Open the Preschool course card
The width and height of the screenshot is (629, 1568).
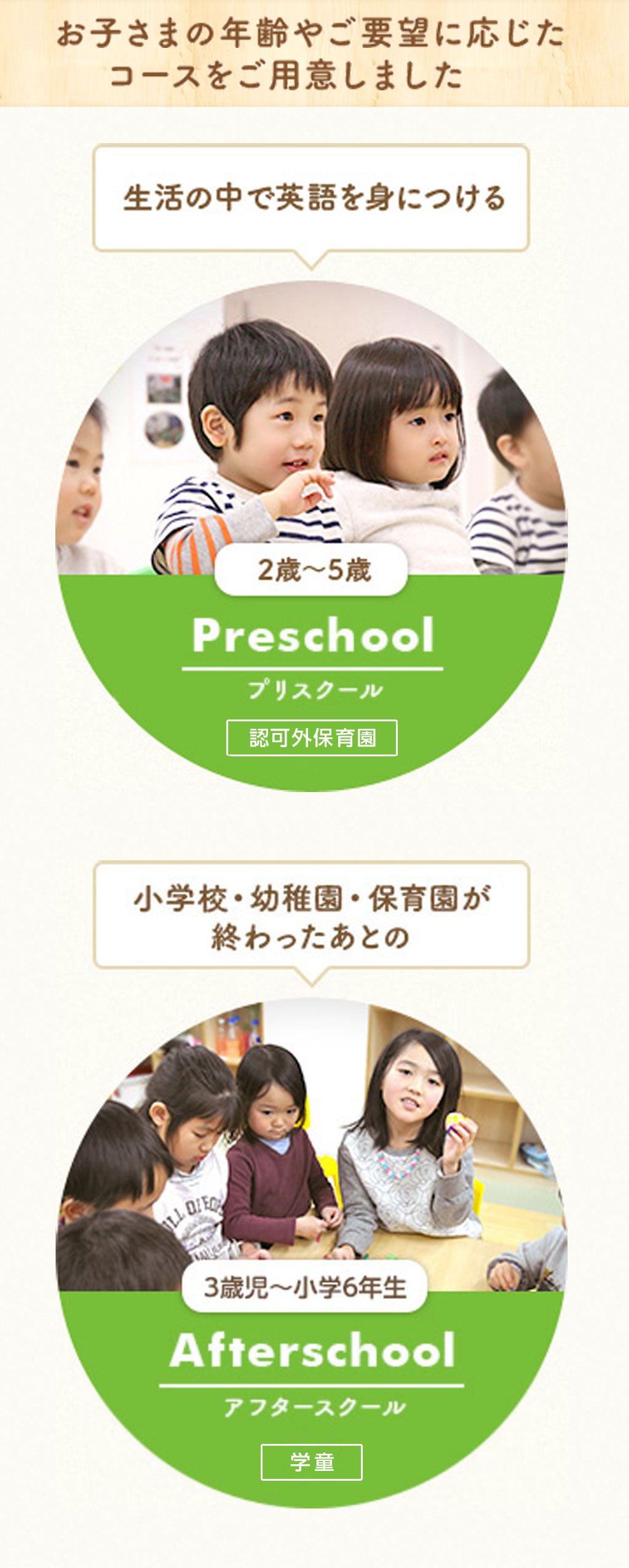pyautogui.click(x=312, y=636)
